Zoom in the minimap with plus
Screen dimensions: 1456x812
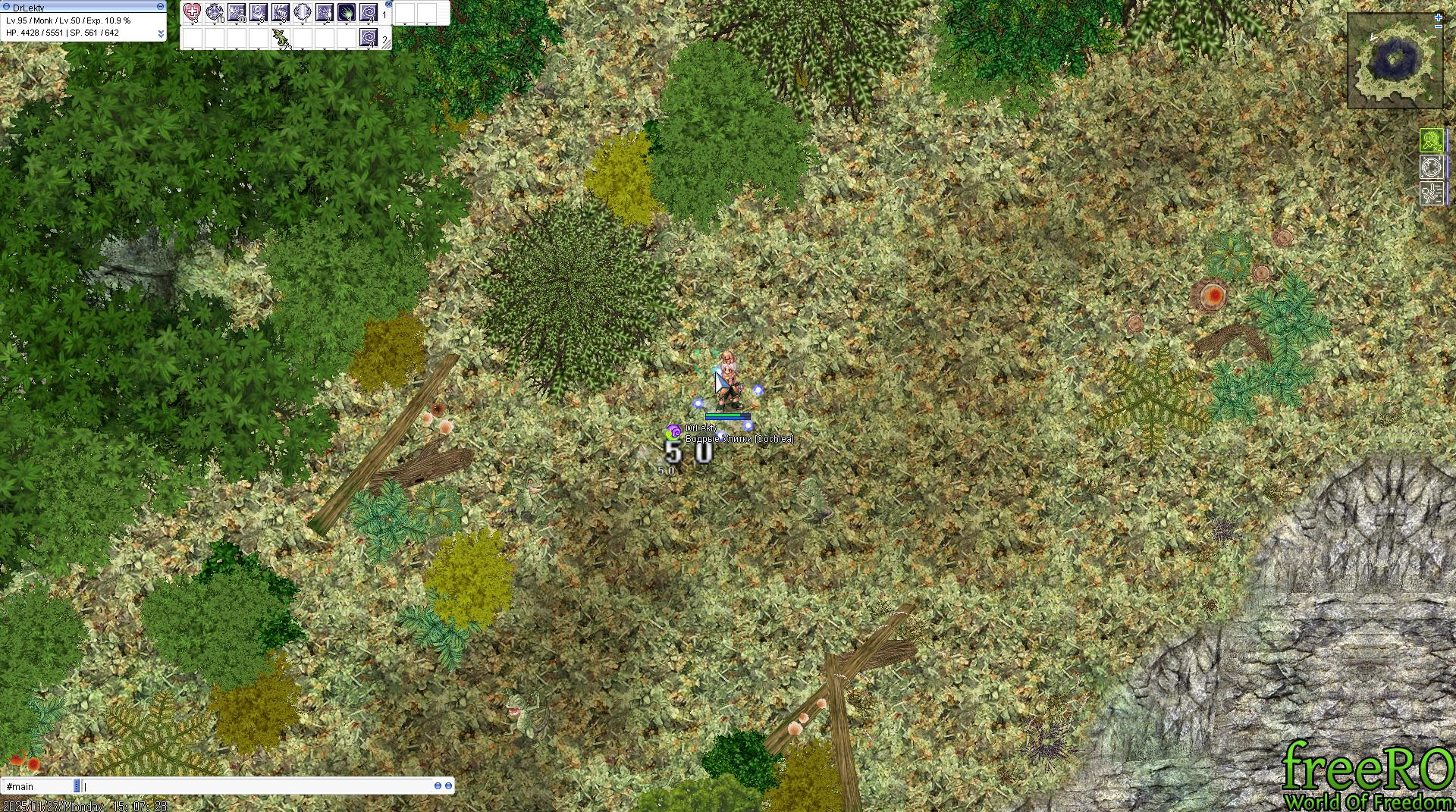[x=1439, y=17]
